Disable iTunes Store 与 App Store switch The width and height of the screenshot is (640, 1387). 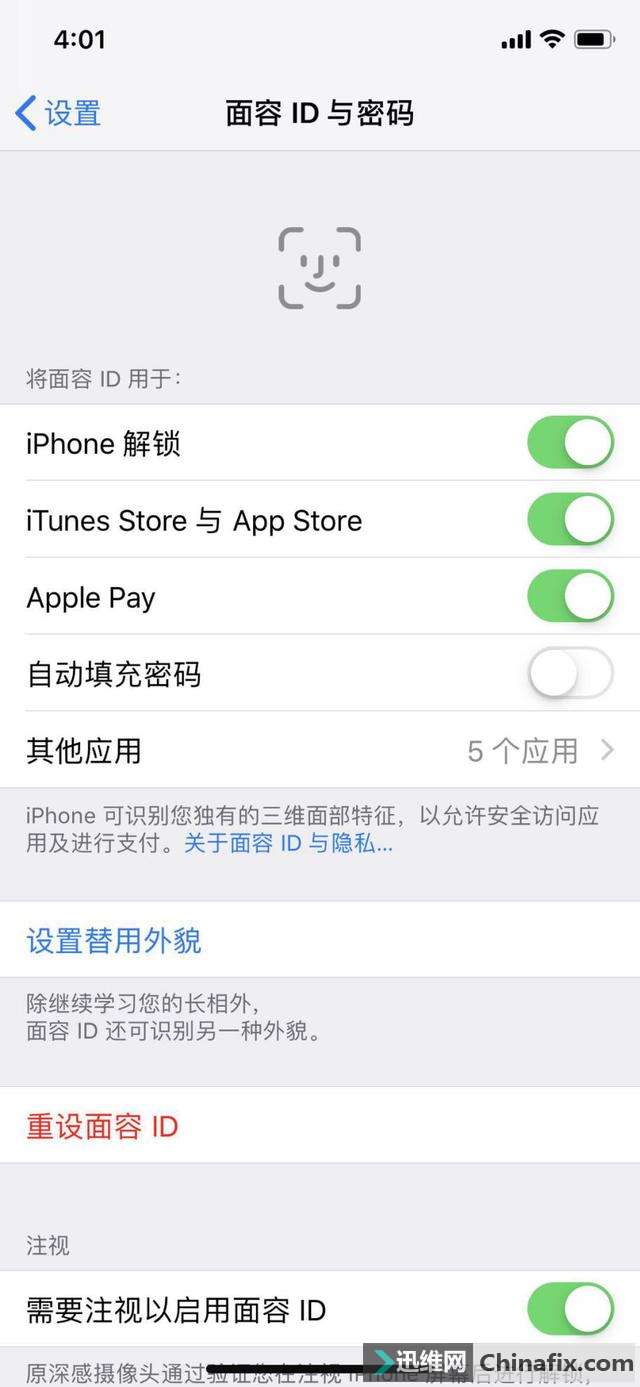570,520
